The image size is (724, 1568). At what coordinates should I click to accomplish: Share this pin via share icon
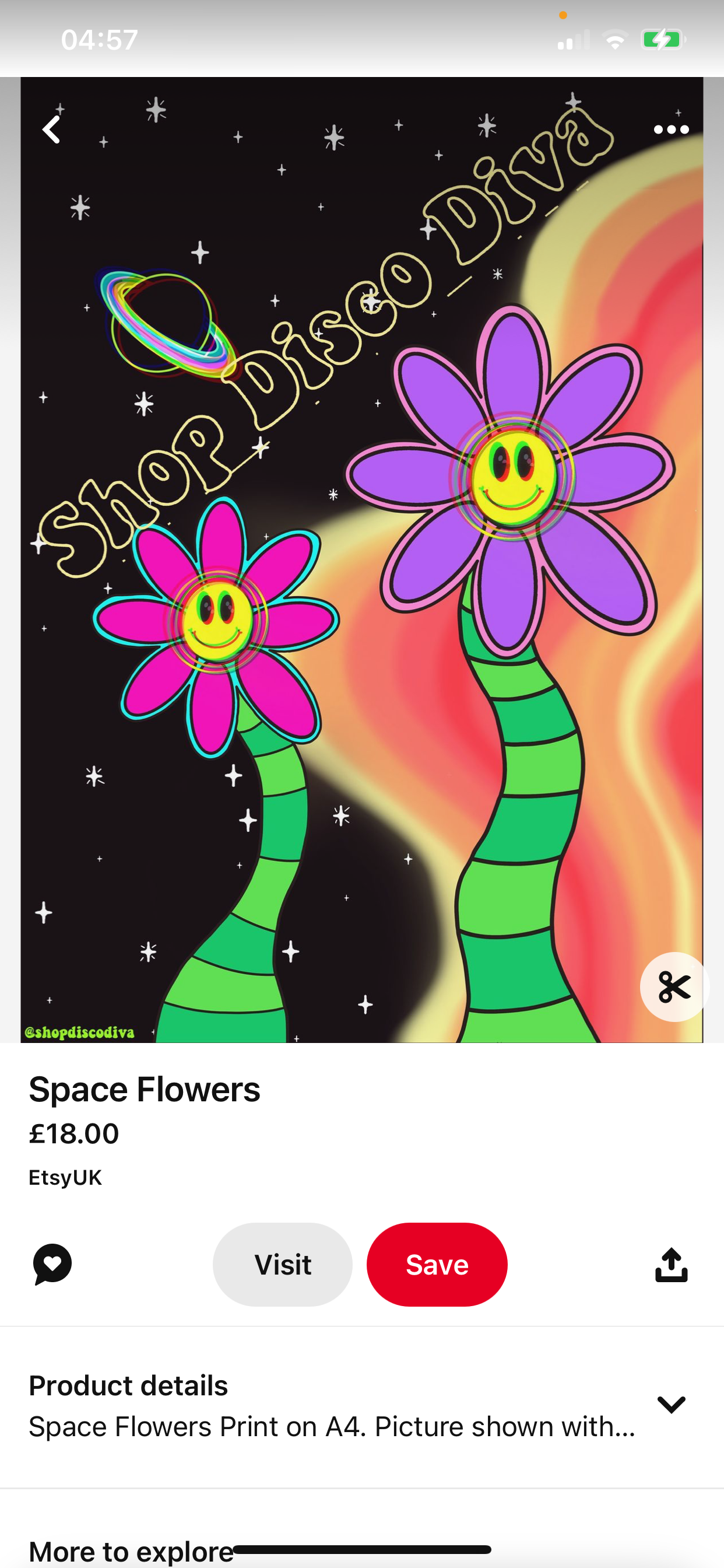[670, 1264]
